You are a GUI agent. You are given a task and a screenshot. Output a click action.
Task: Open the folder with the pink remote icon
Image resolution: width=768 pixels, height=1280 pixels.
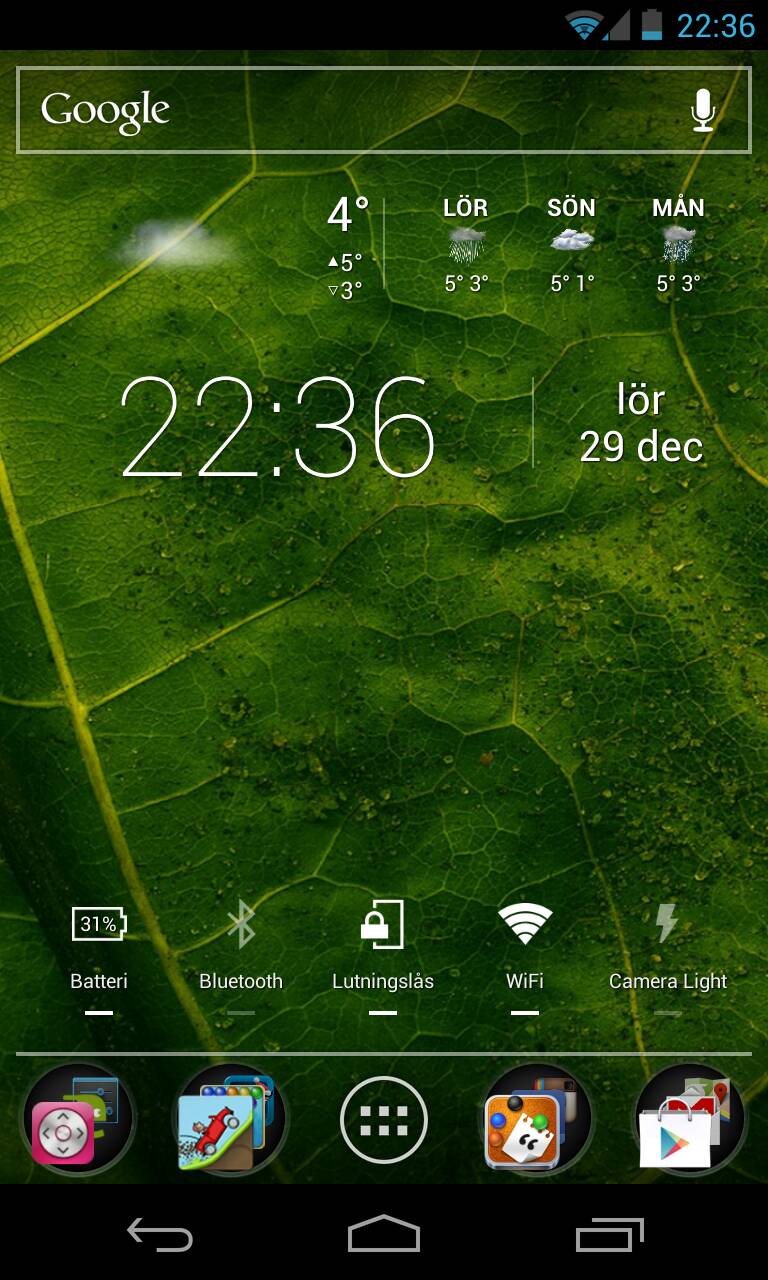[x=78, y=1120]
